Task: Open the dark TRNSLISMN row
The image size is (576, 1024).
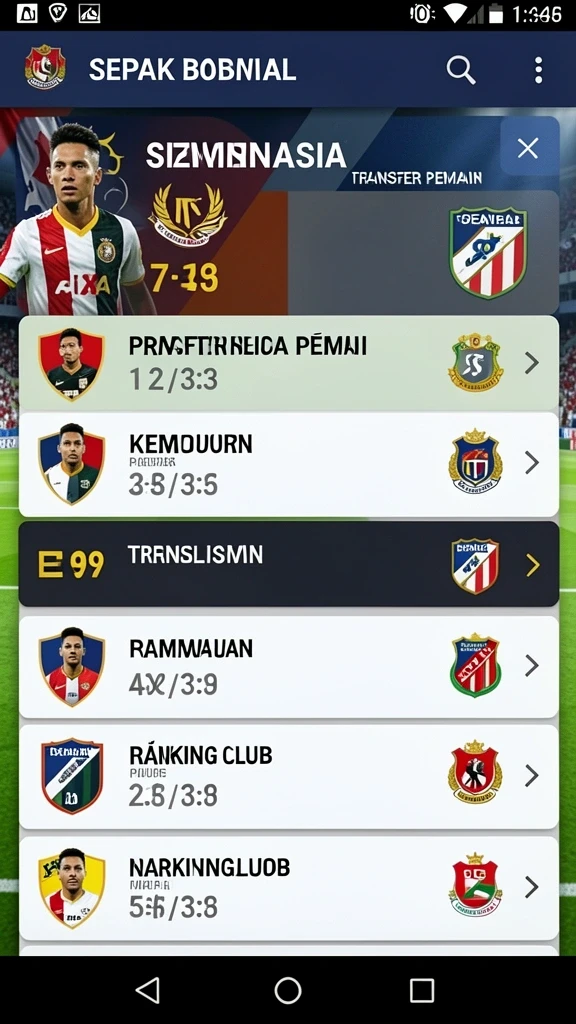Action: tap(289, 564)
